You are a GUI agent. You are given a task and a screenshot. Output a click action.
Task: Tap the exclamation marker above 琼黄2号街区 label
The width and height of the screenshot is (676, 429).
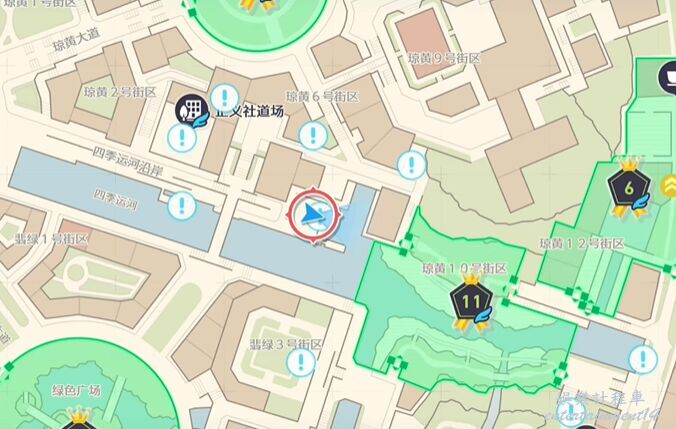pos(225,98)
